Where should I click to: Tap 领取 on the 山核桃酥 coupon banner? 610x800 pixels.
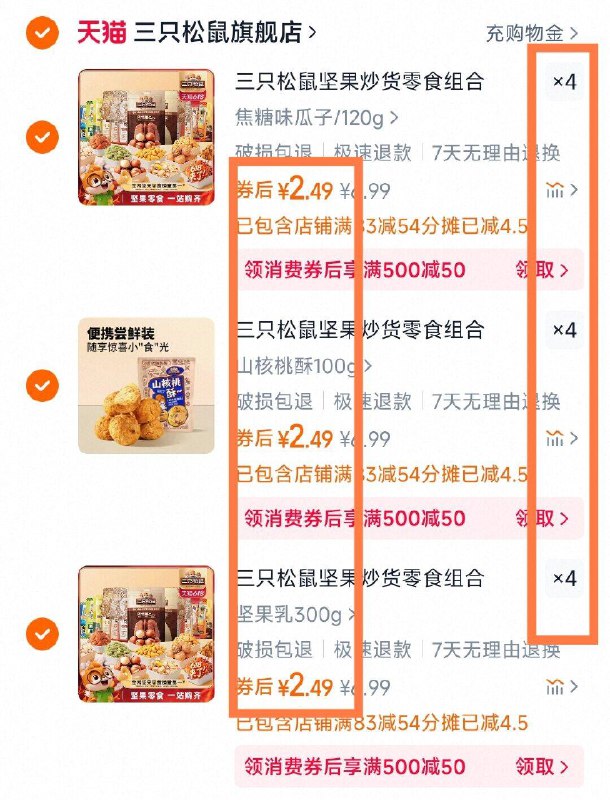click(x=543, y=518)
